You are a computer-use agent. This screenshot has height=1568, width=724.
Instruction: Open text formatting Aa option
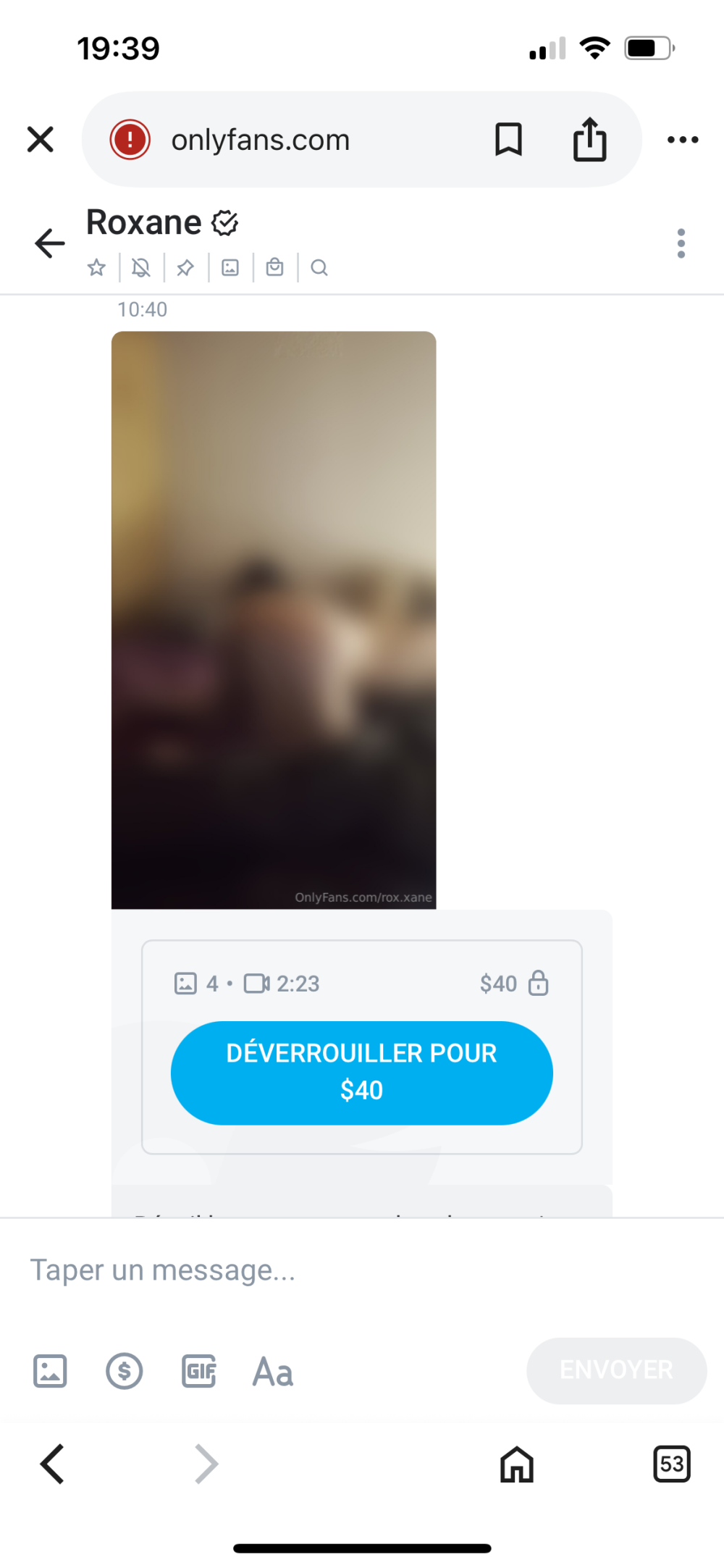click(x=273, y=1372)
